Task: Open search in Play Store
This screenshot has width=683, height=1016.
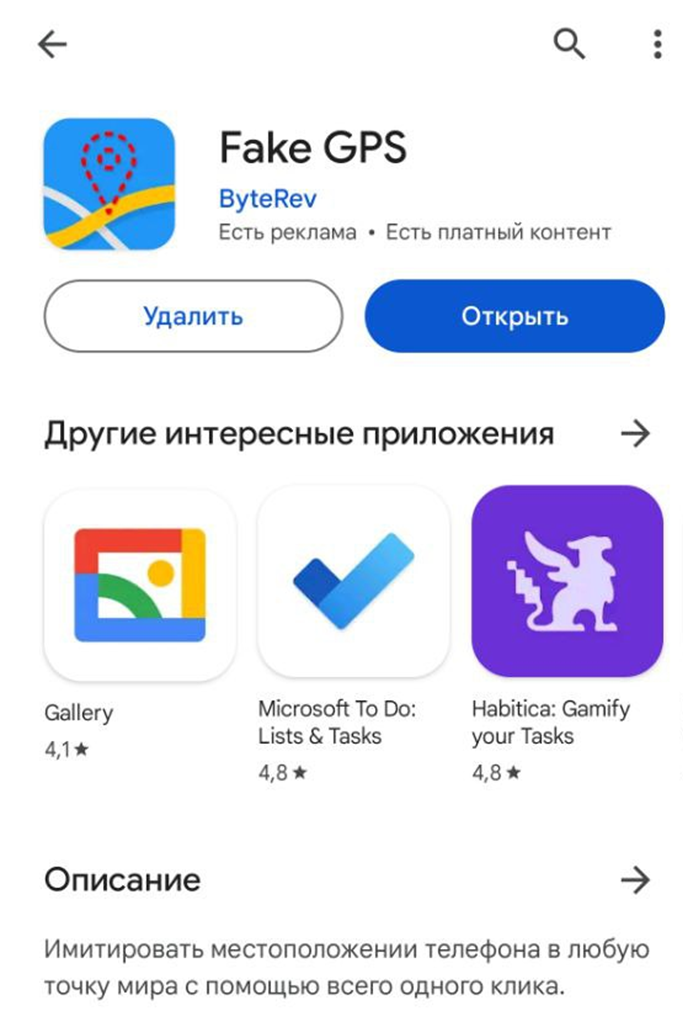Action: pyautogui.click(x=569, y=44)
